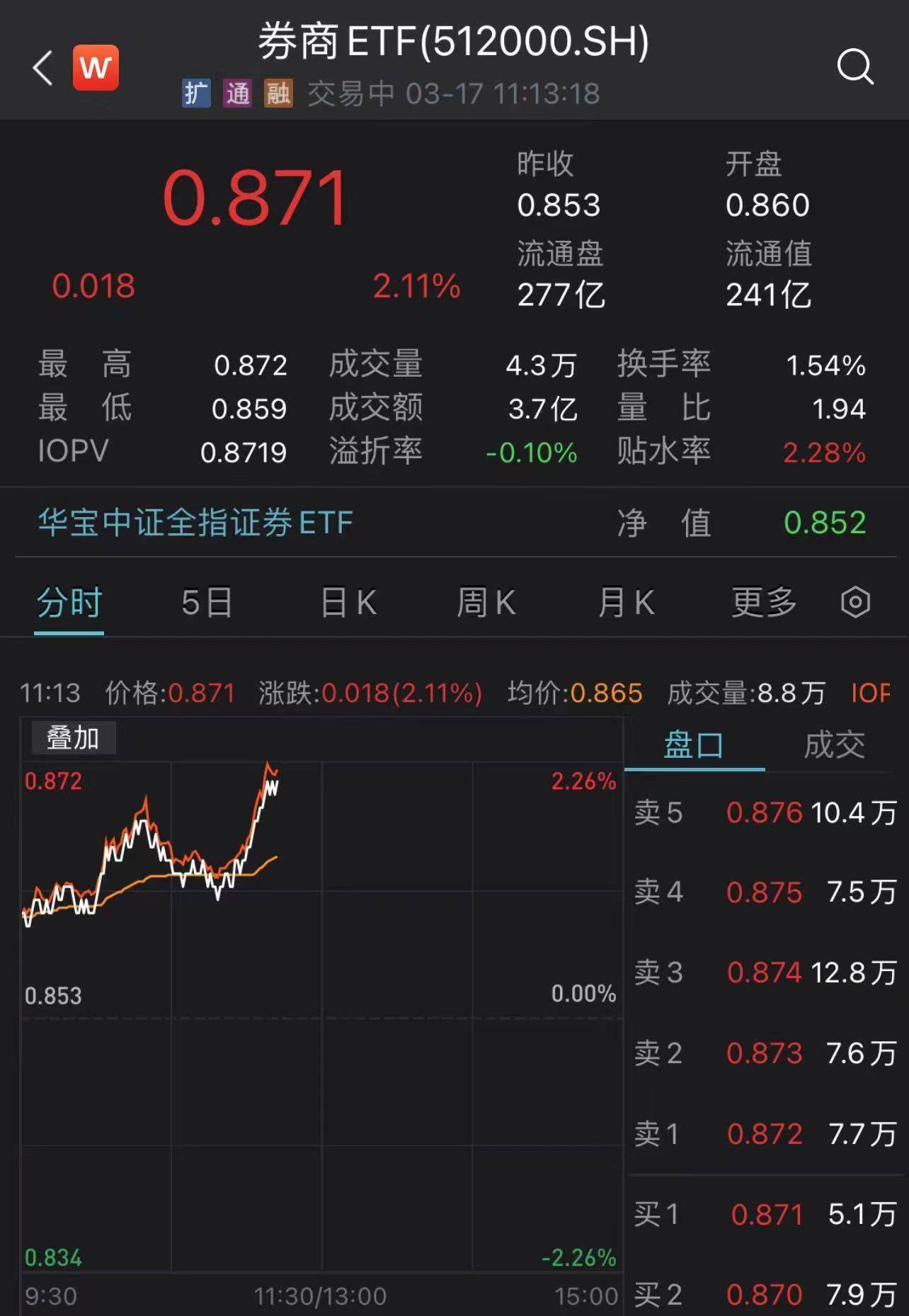Tap the back arrow to return
Screen dimensions: 909x1316
click(42, 69)
